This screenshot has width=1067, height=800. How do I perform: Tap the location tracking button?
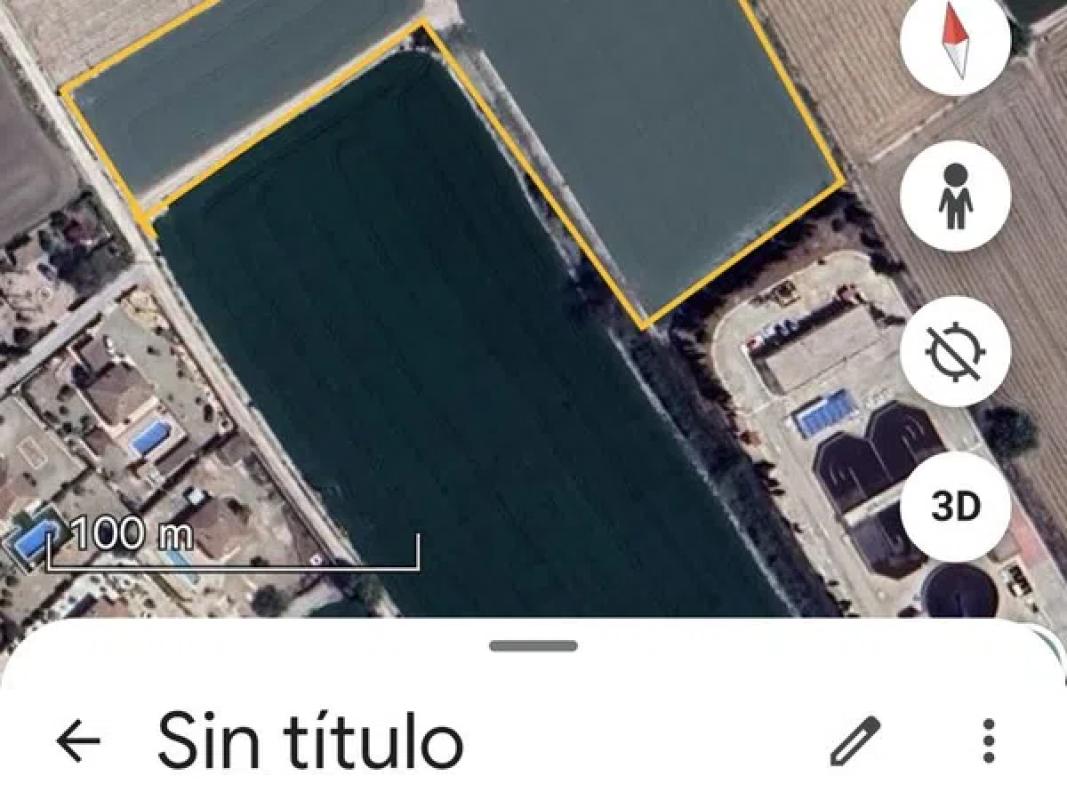pyautogui.click(x=955, y=351)
